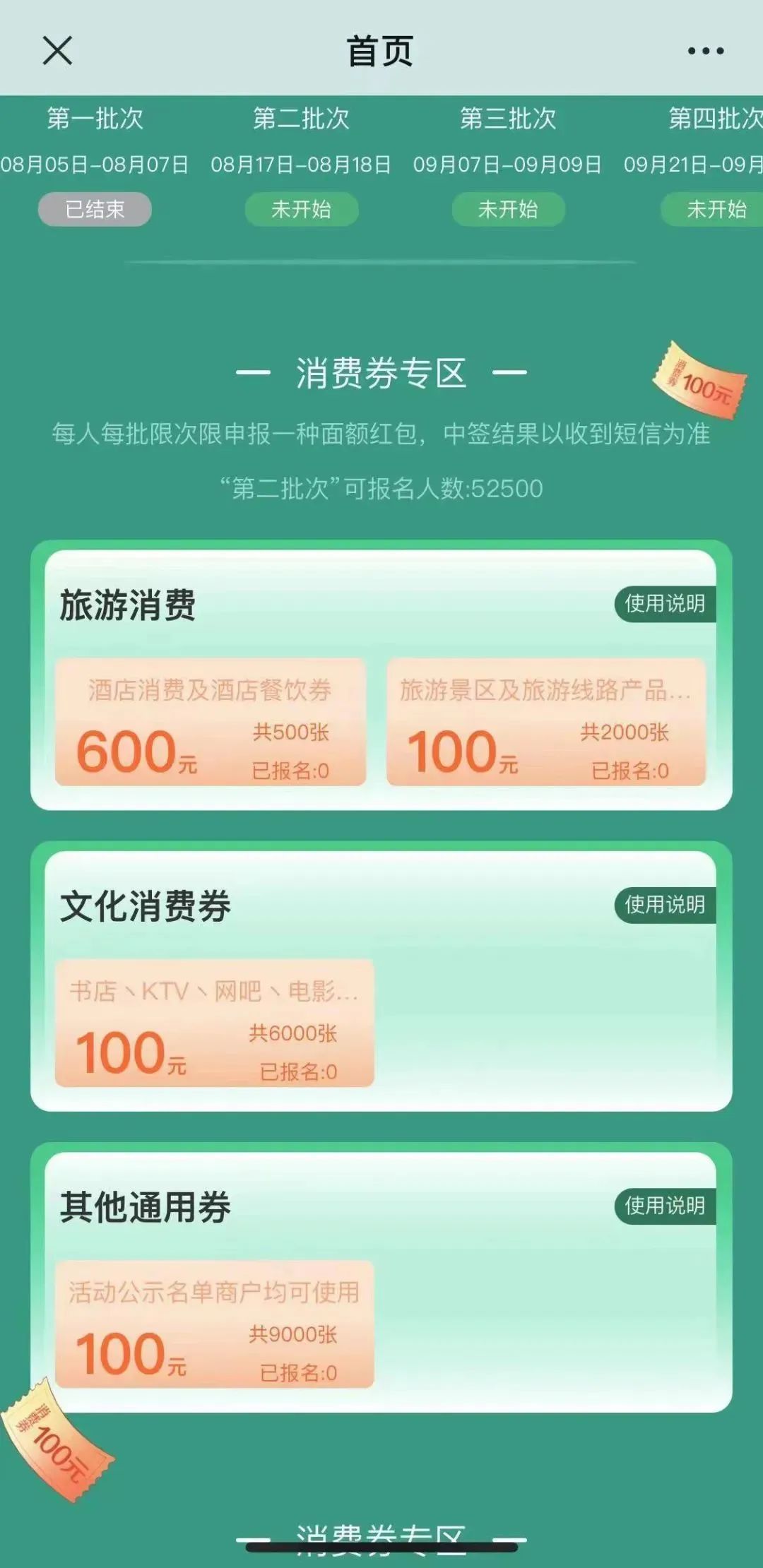Select the 第一批次 batch tab

pos(95,164)
